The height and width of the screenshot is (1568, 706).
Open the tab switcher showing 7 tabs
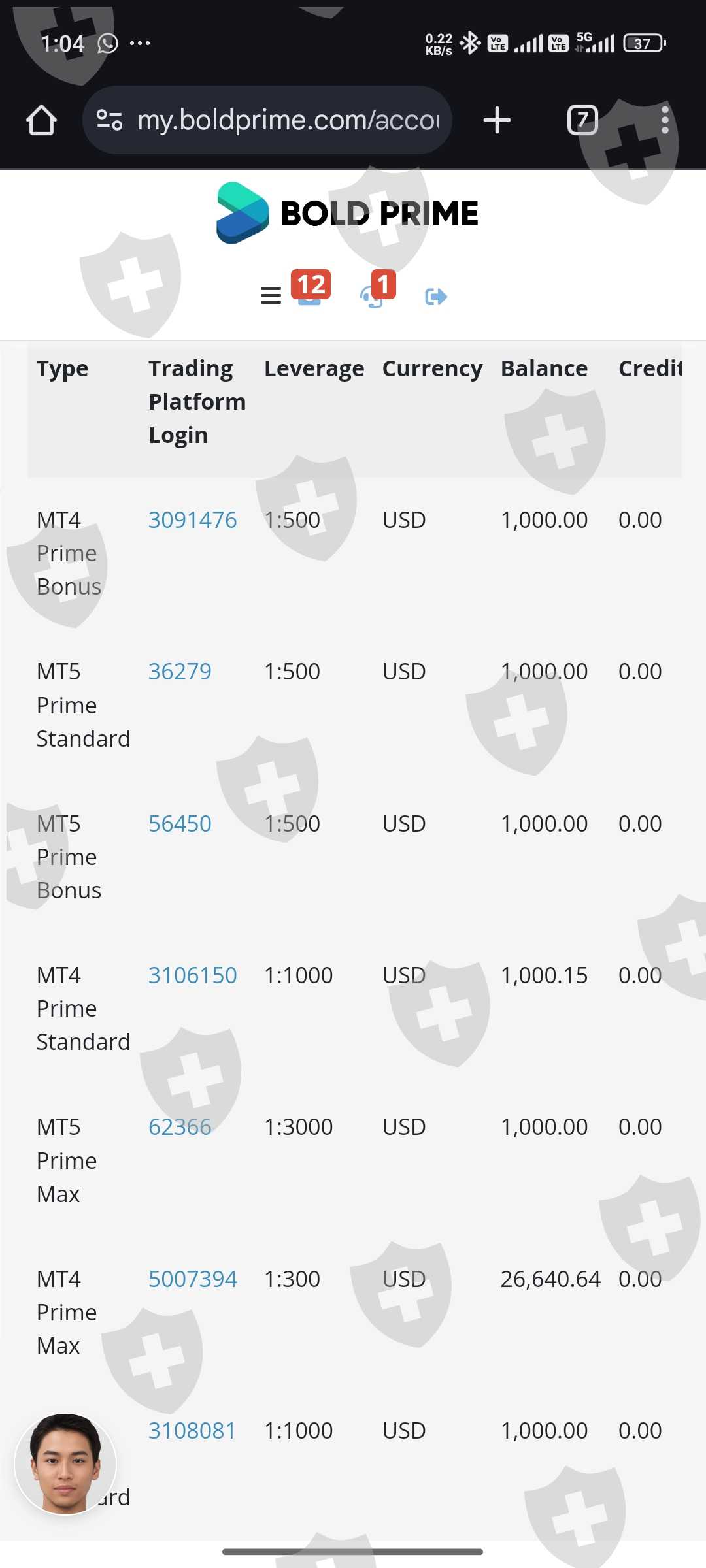[582, 120]
